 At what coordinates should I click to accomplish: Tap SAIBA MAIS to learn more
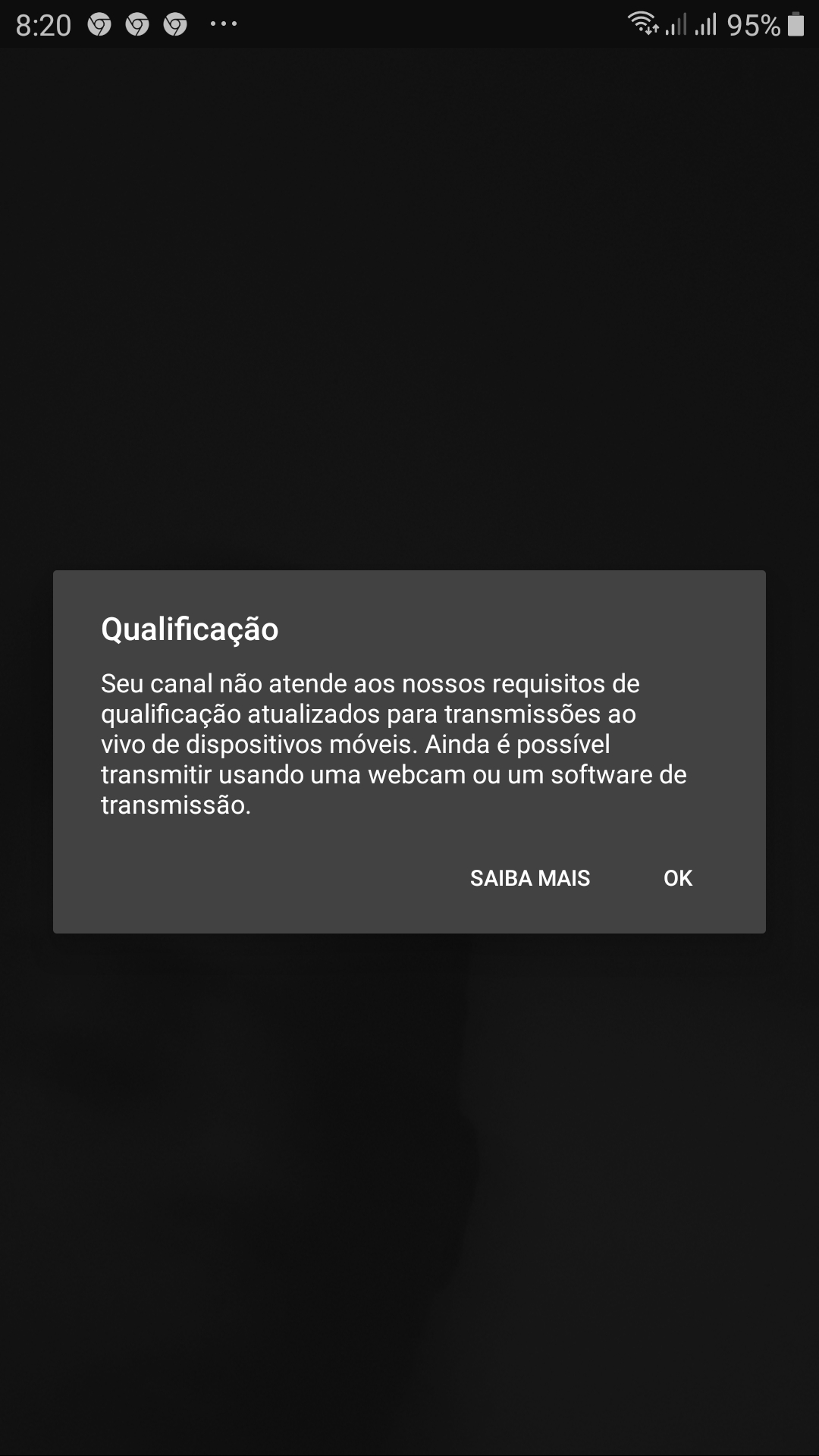(529, 878)
